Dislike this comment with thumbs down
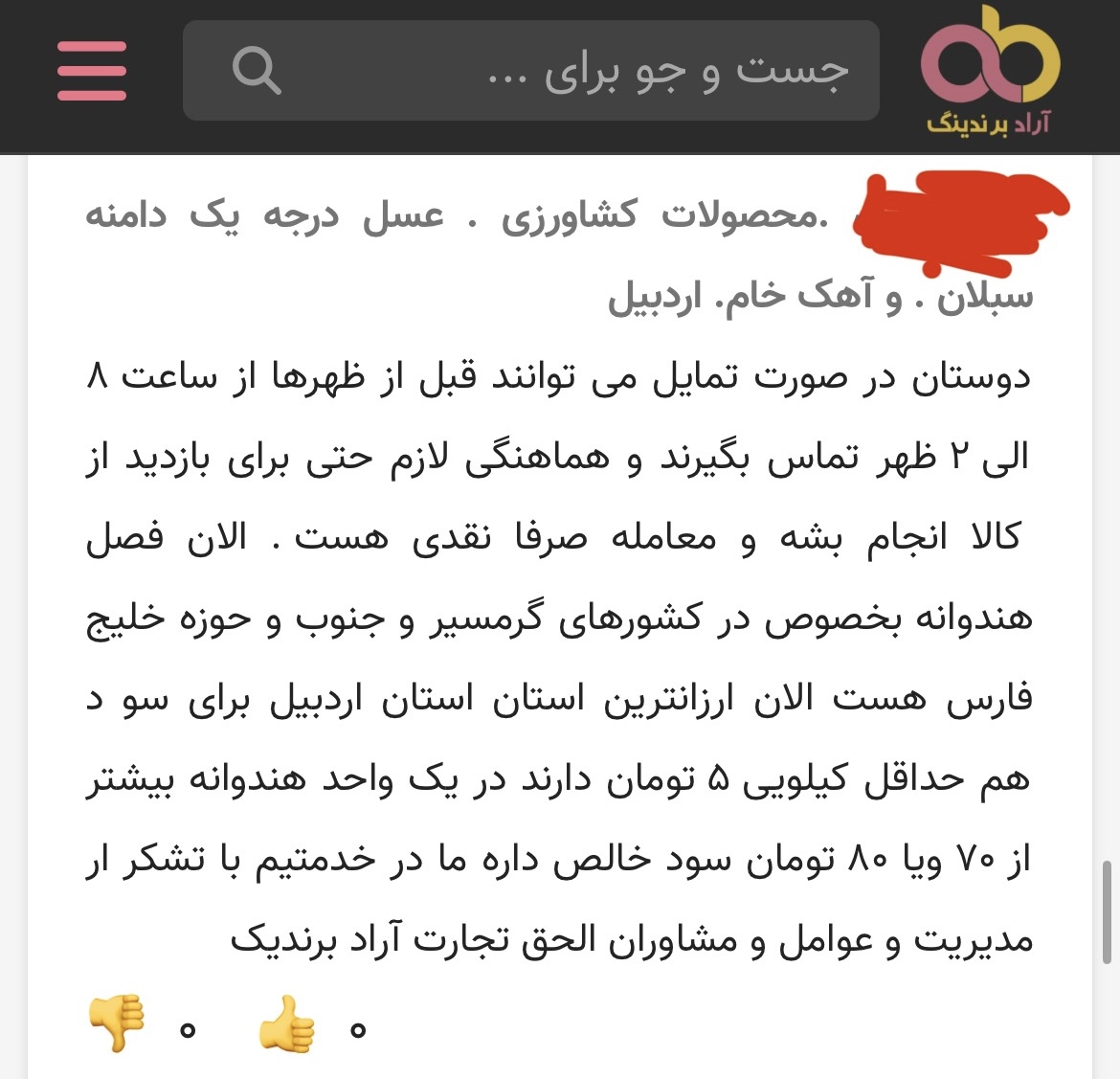The height and width of the screenshot is (1079, 1120). (x=117, y=1024)
